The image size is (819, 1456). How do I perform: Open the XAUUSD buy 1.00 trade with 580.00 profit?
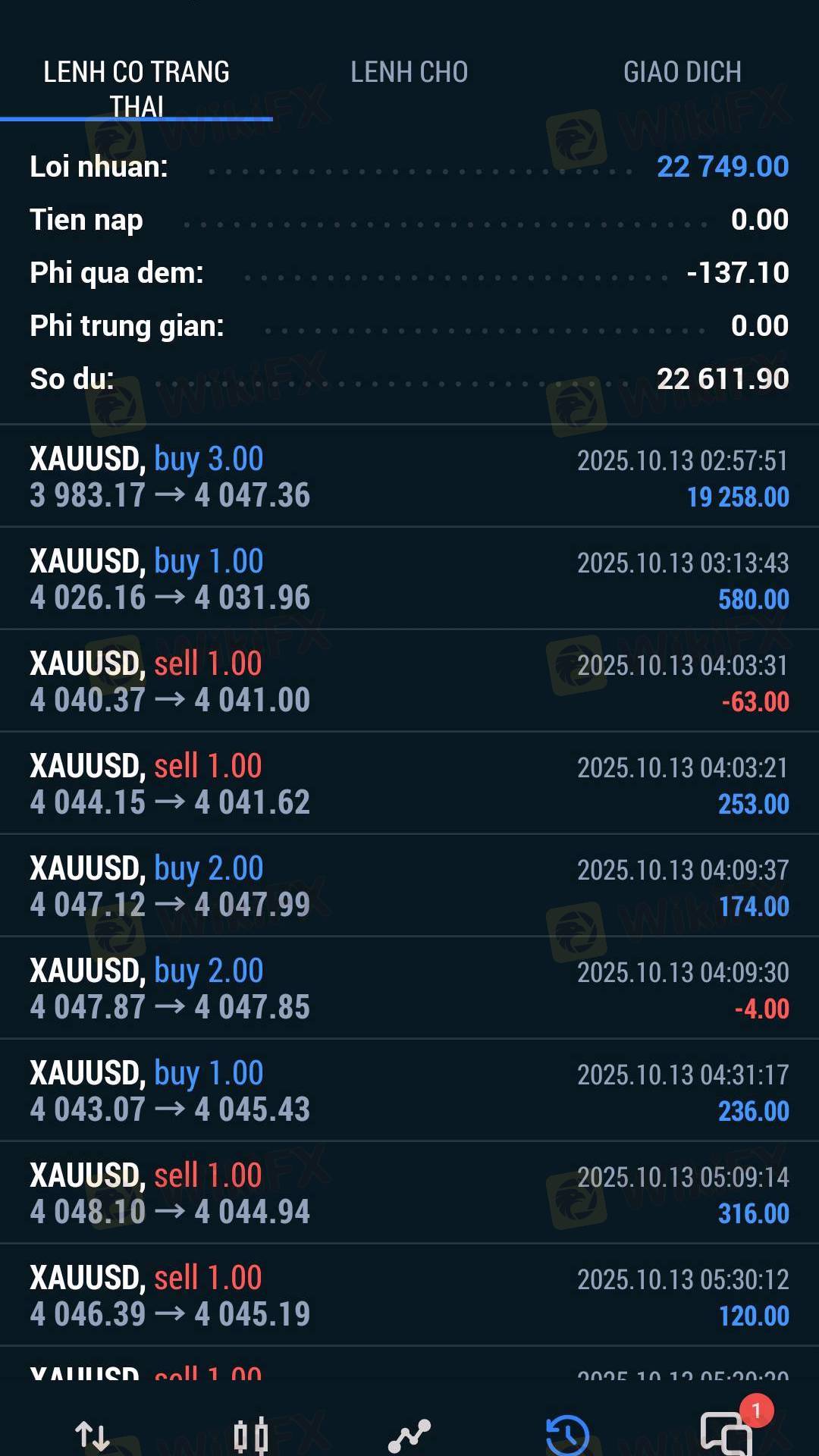coord(409,579)
